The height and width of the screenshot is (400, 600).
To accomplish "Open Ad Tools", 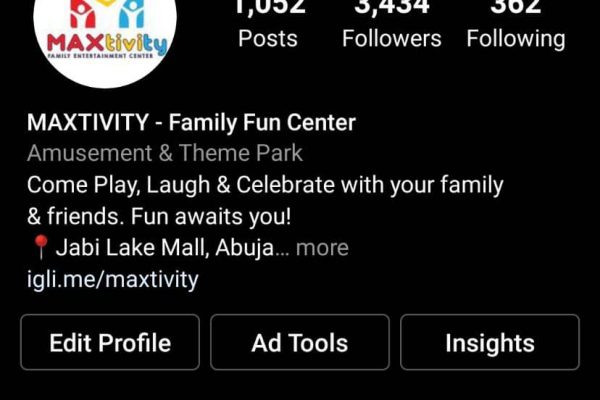I will 300,343.
